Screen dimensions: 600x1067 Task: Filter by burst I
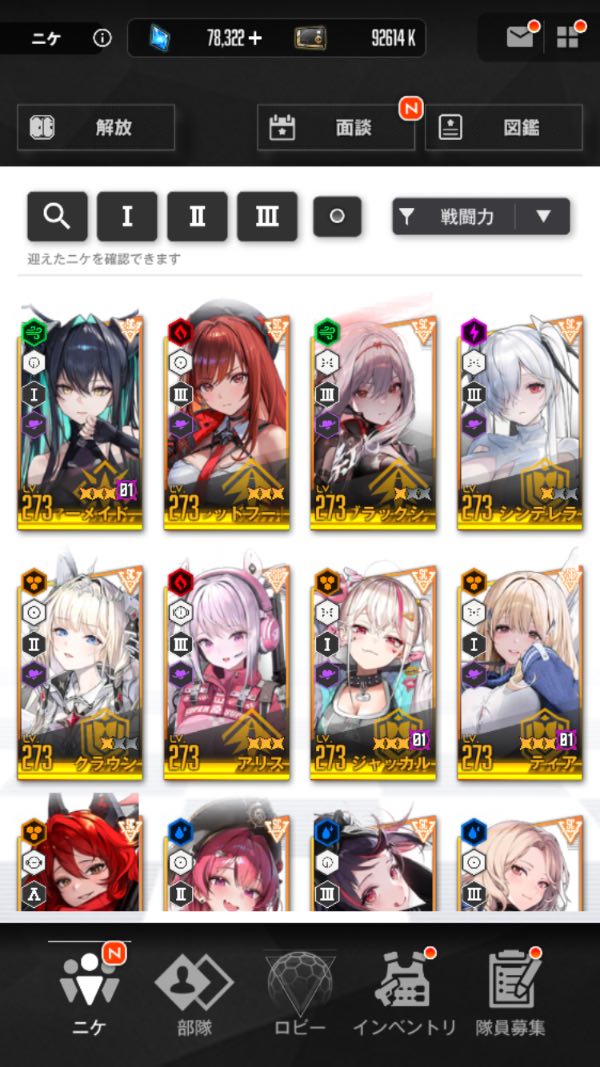(x=127, y=216)
